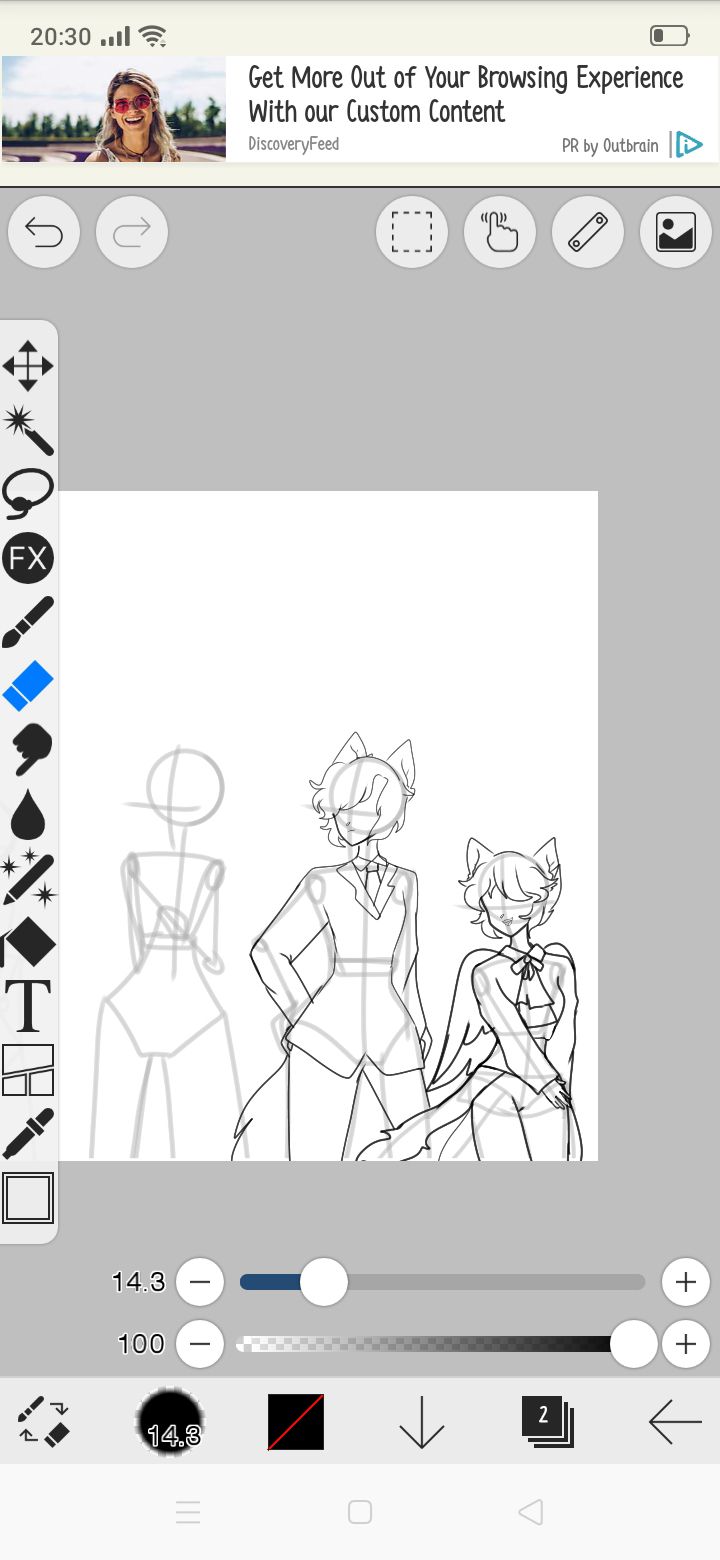The image size is (720, 1560).
Task: Tap the back arrow to exit canvas
Action: pos(675,1421)
